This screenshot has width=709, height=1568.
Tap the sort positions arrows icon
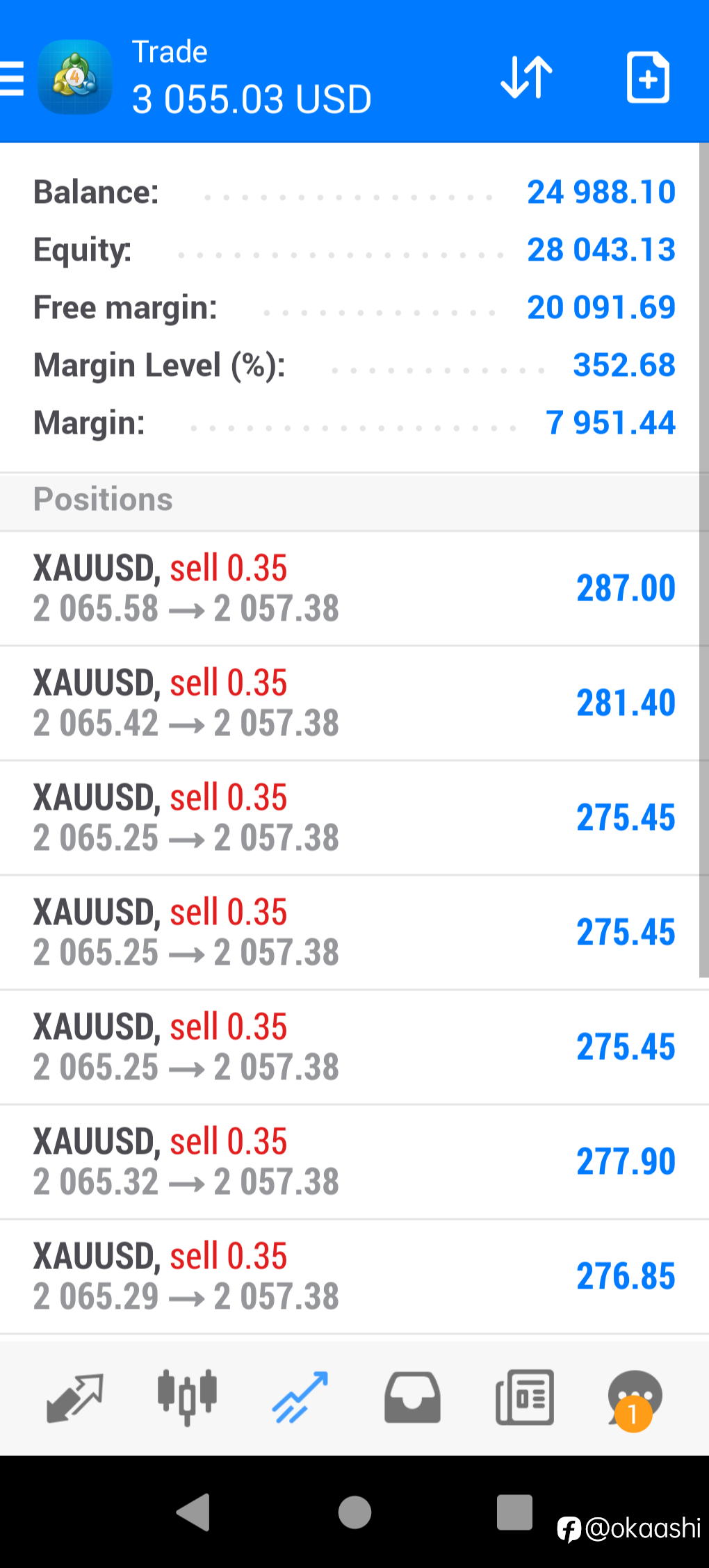coord(526,77)
